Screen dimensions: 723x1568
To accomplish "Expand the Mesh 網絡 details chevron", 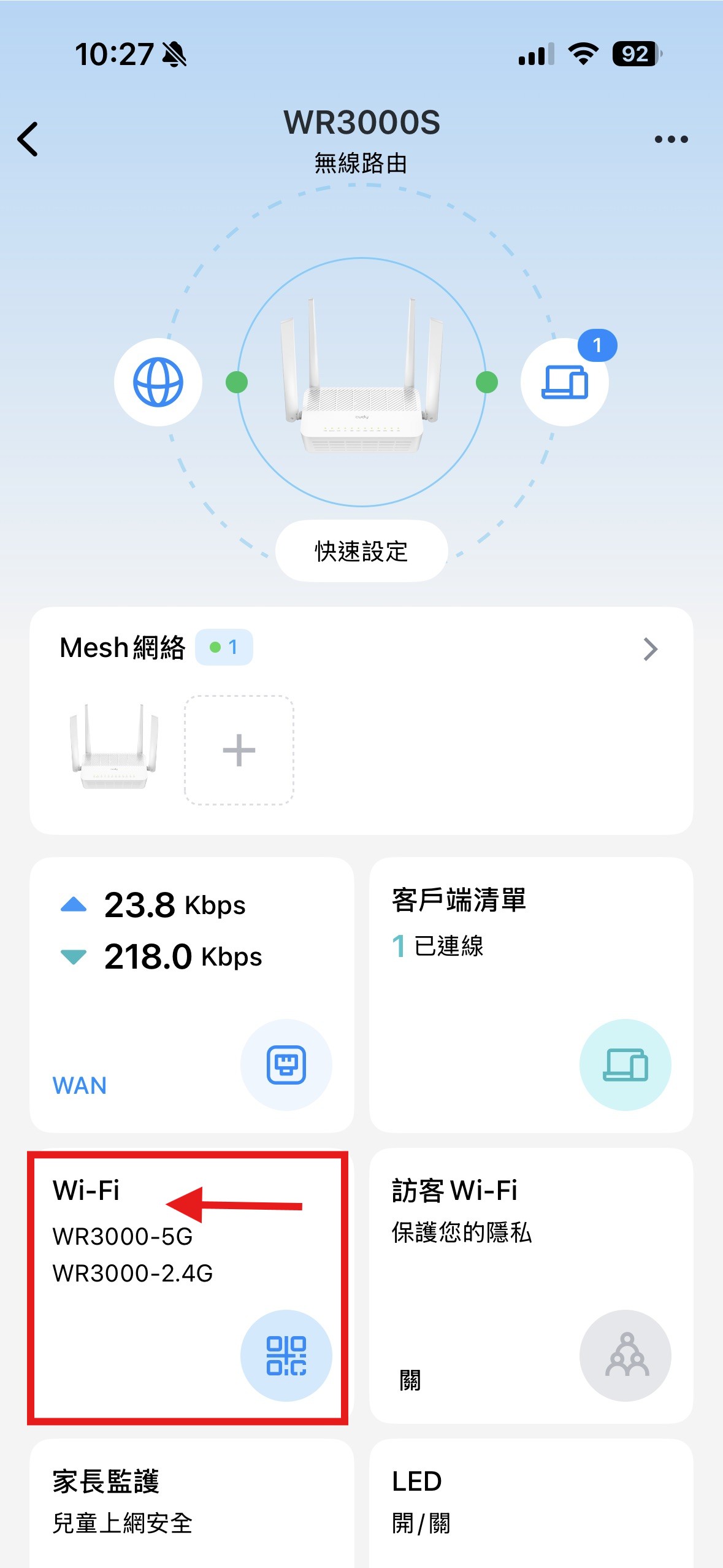I will (651, 648).
